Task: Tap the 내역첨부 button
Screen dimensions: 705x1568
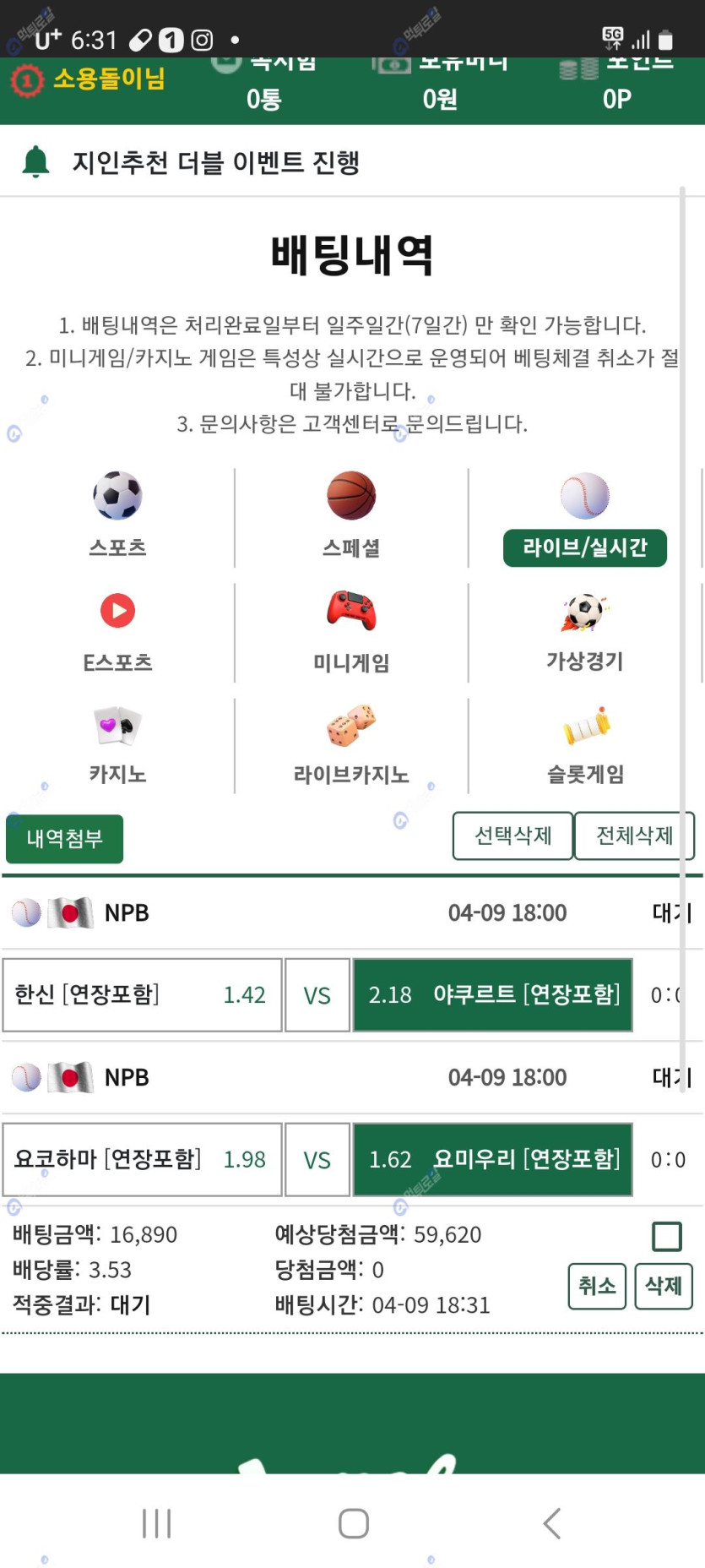Action: [65, 838]
